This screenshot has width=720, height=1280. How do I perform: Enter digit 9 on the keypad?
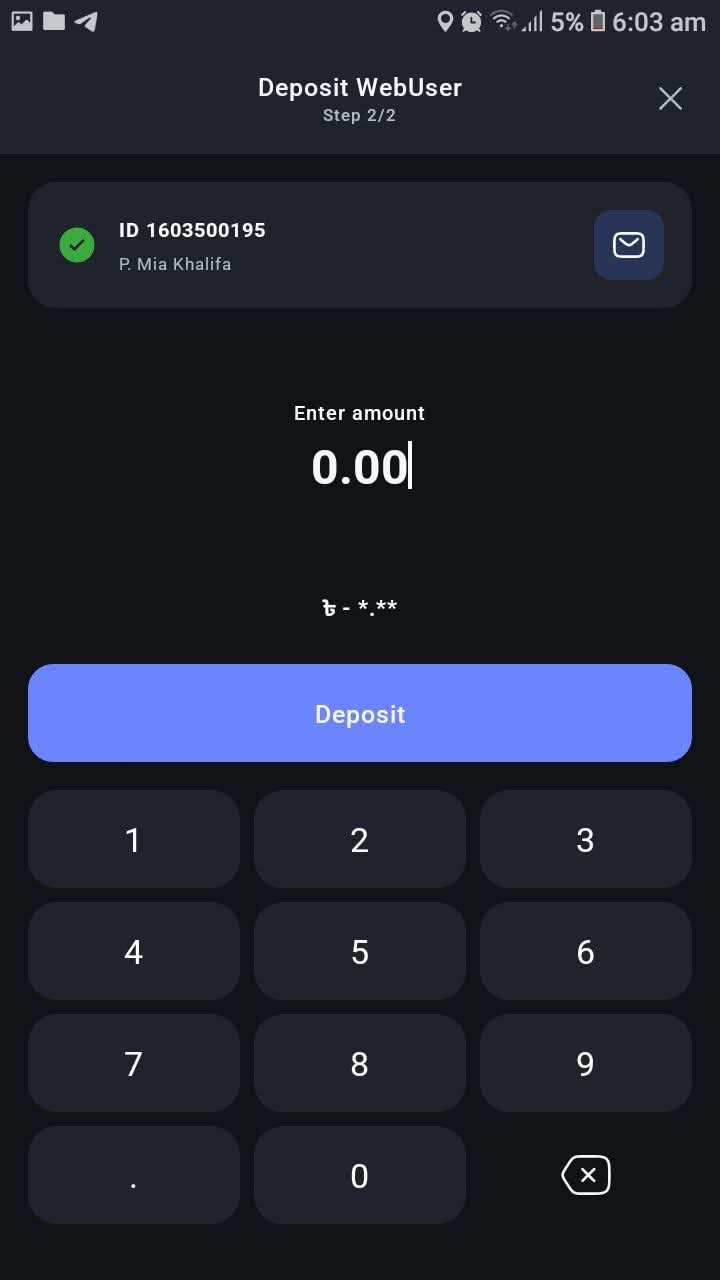pos(586,1063)
